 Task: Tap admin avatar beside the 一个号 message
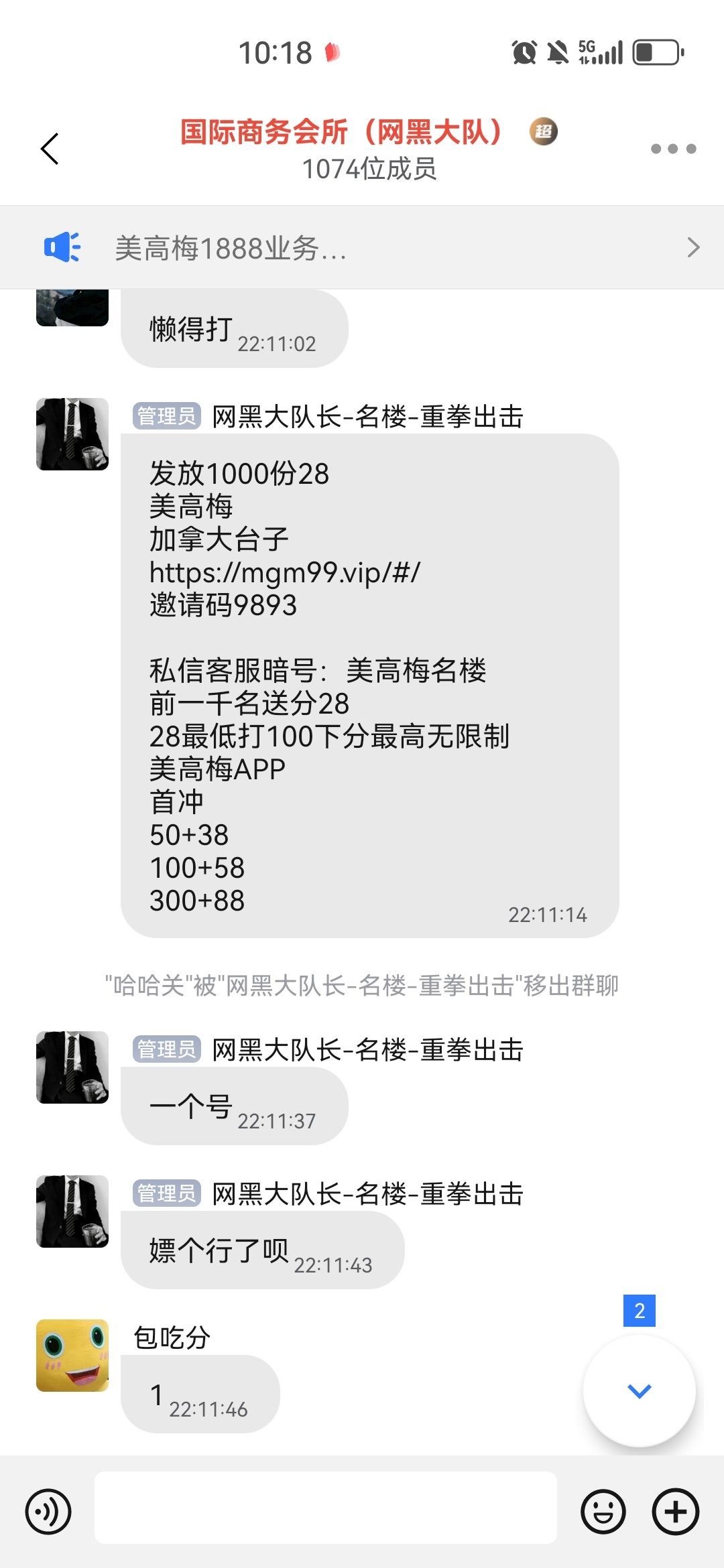[x=72, y=1067]
